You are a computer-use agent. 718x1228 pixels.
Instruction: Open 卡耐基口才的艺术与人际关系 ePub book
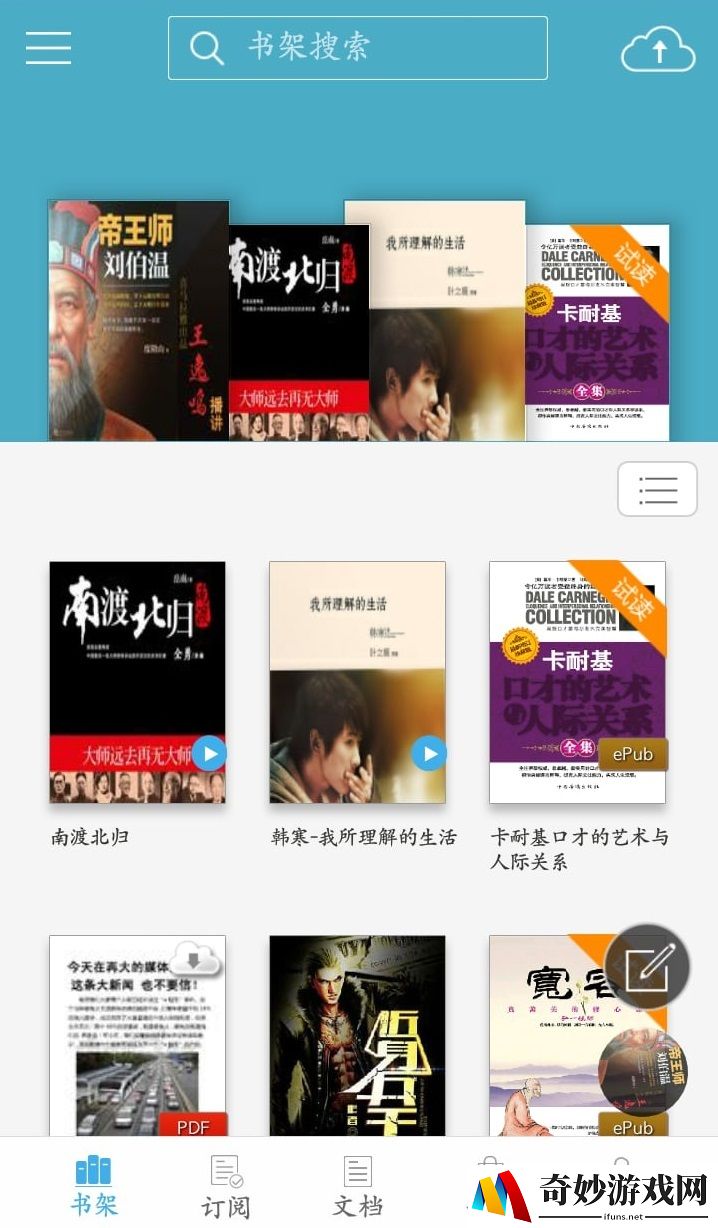click(x=577, y=682)
